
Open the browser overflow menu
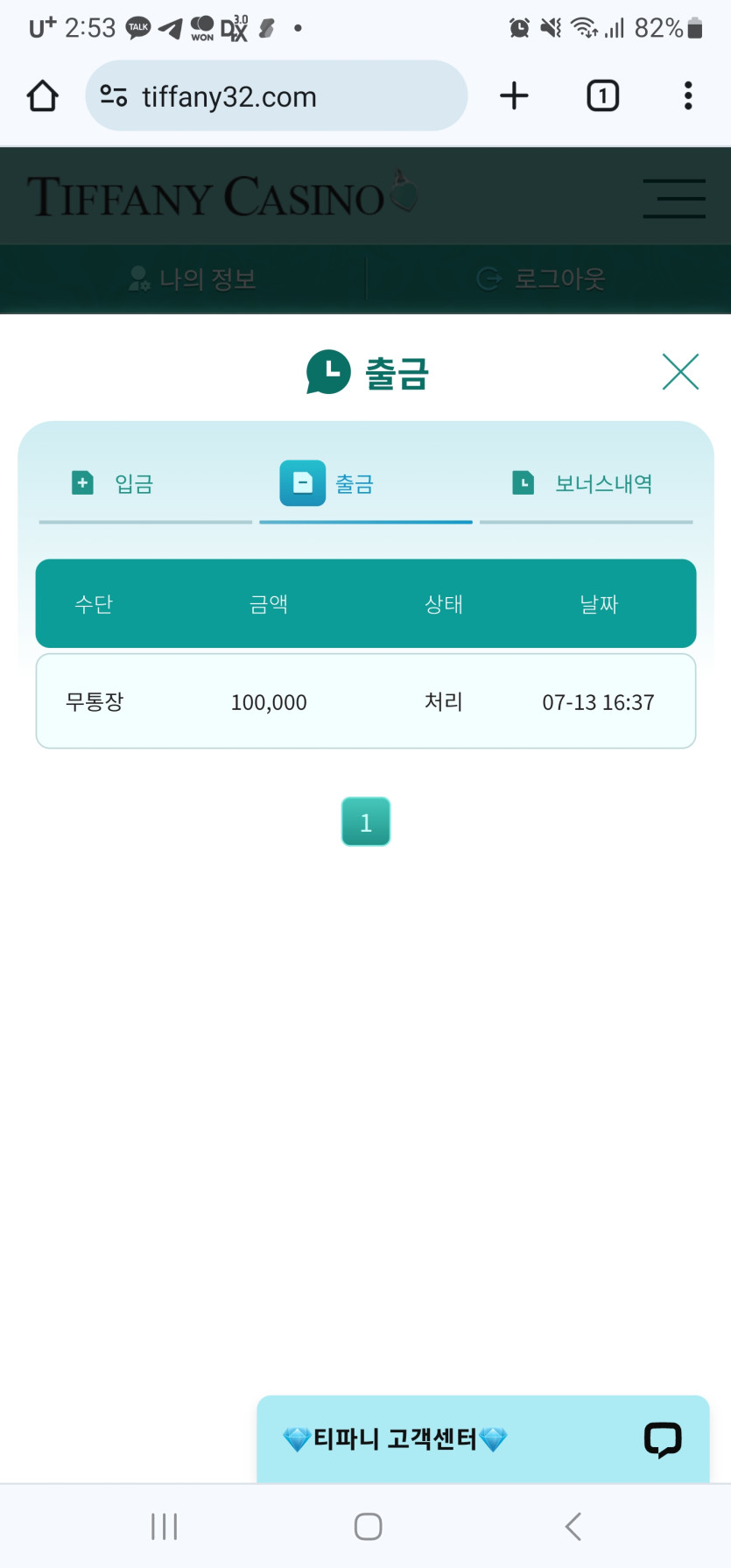[x=688, y=95]
